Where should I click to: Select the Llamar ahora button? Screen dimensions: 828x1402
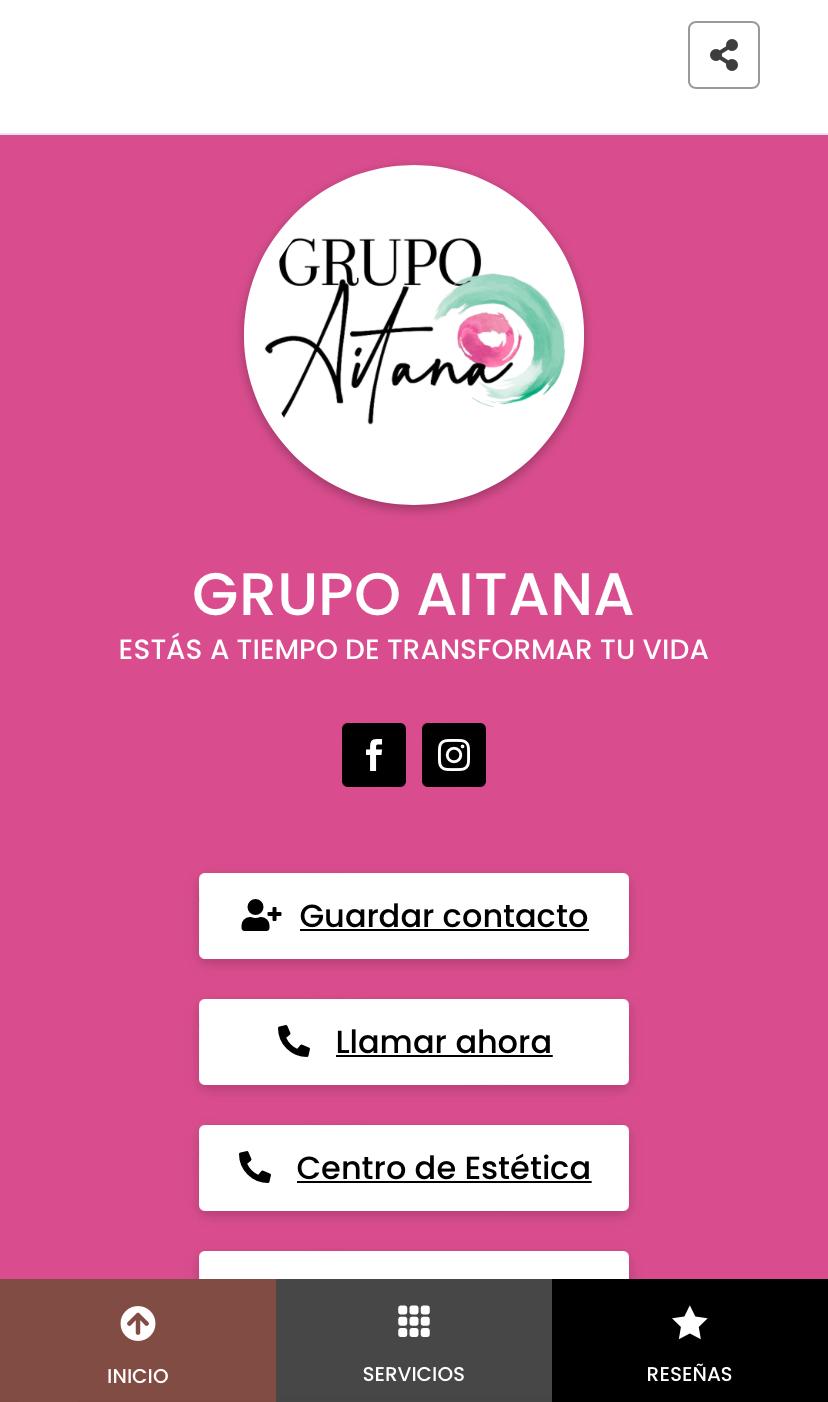tap(414, 1042)
